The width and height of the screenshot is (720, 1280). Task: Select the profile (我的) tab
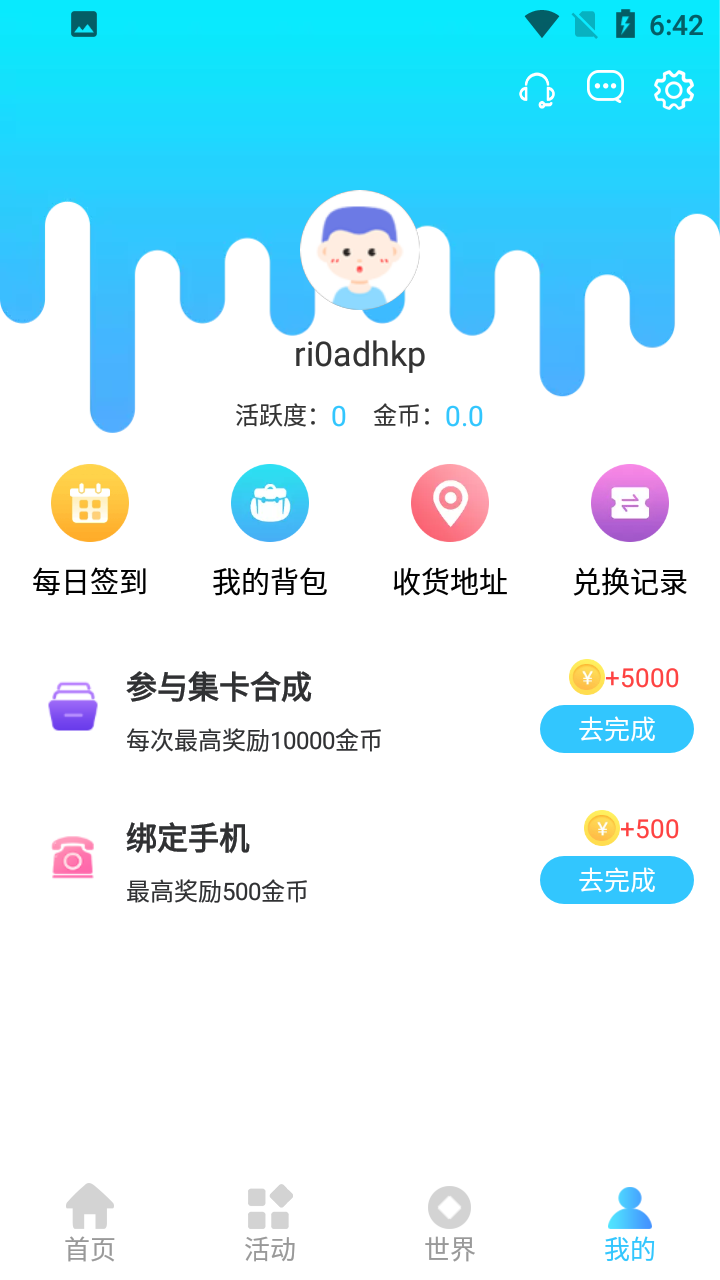[629, 1220]
